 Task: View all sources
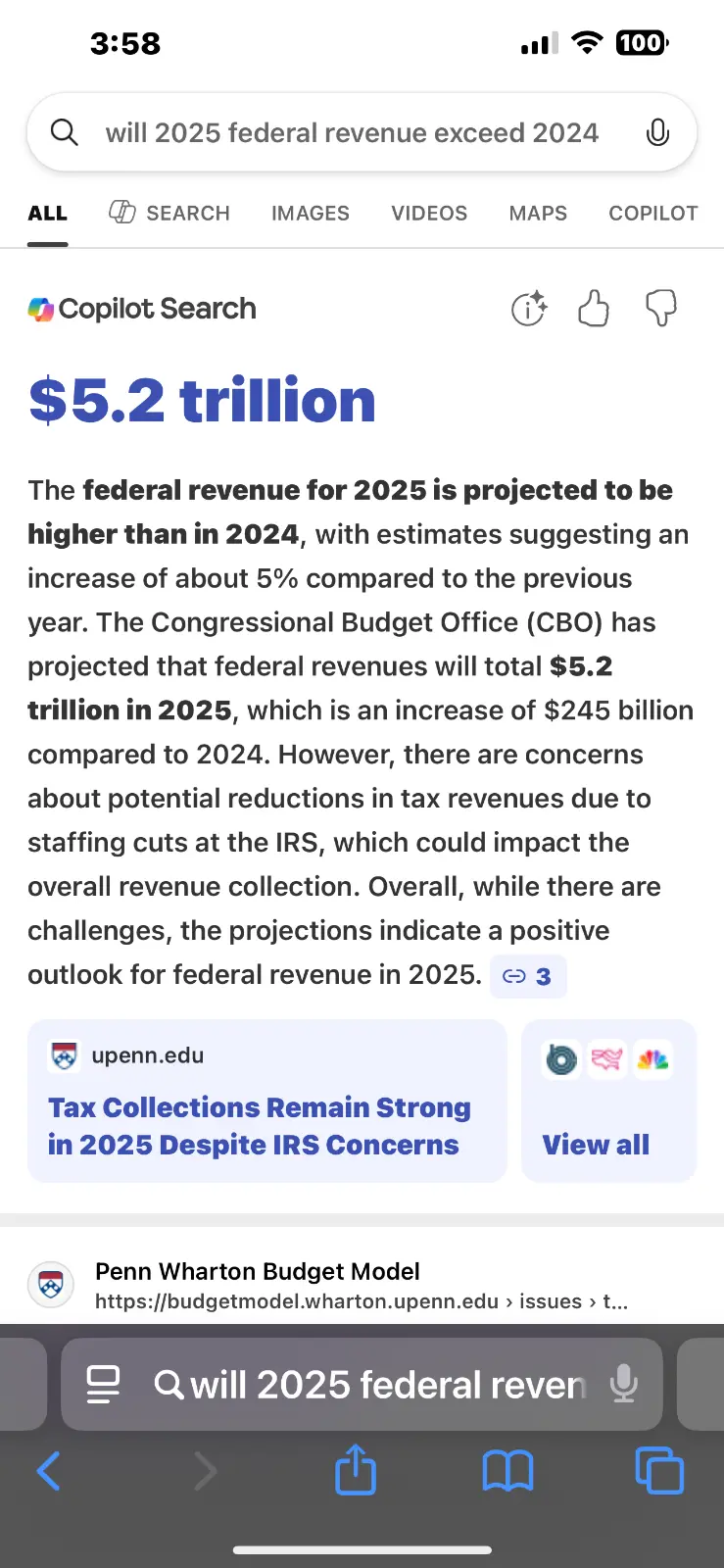(x=607, y=1102)
